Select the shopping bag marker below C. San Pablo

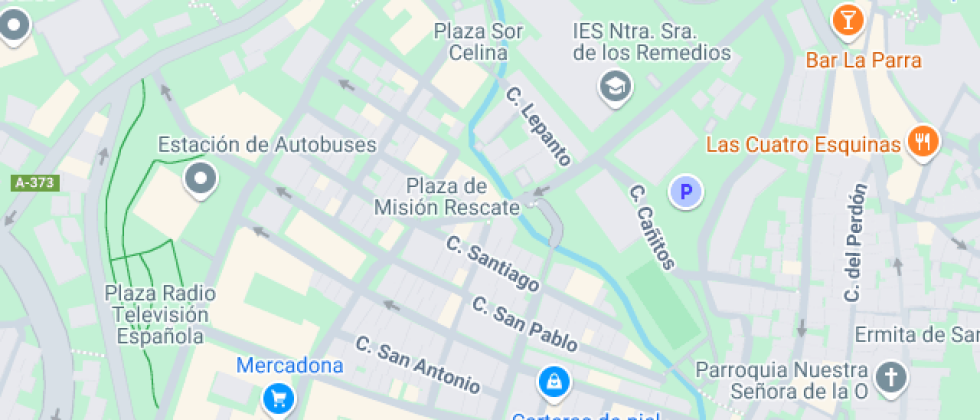551,381
